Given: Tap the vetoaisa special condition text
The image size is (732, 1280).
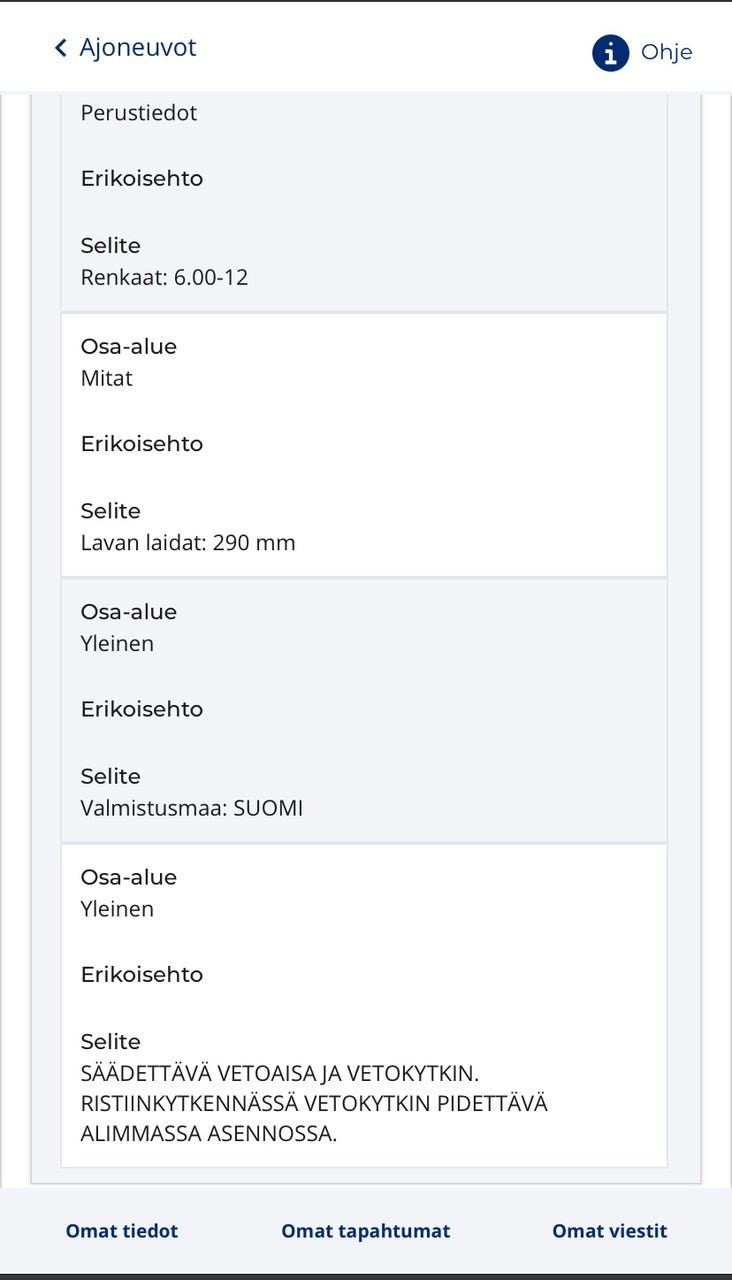Looking at the screenshot, I should click(x=313, y=1103).
